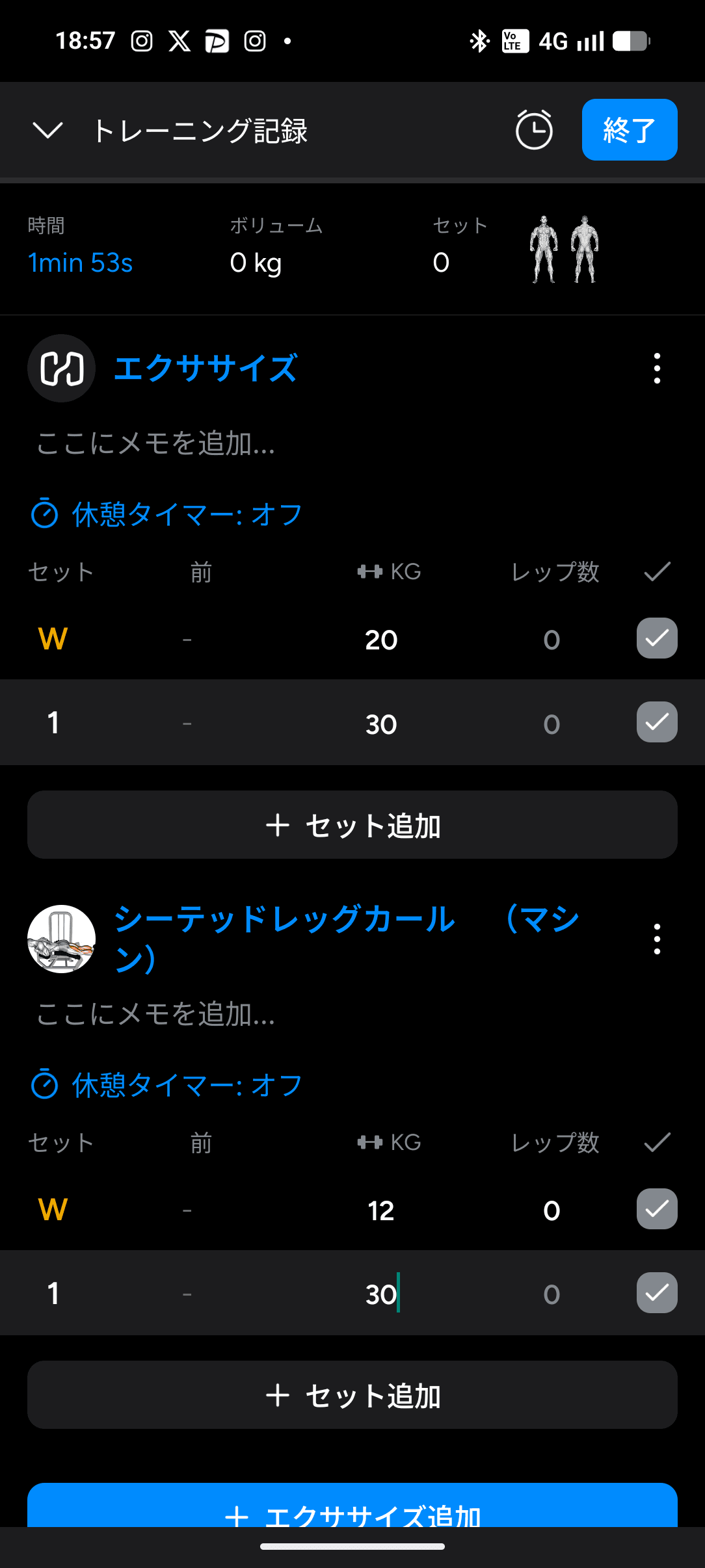705x1568 pixels.
Task: Mark set 1 of エクササイズ as done
Action: 657,722
